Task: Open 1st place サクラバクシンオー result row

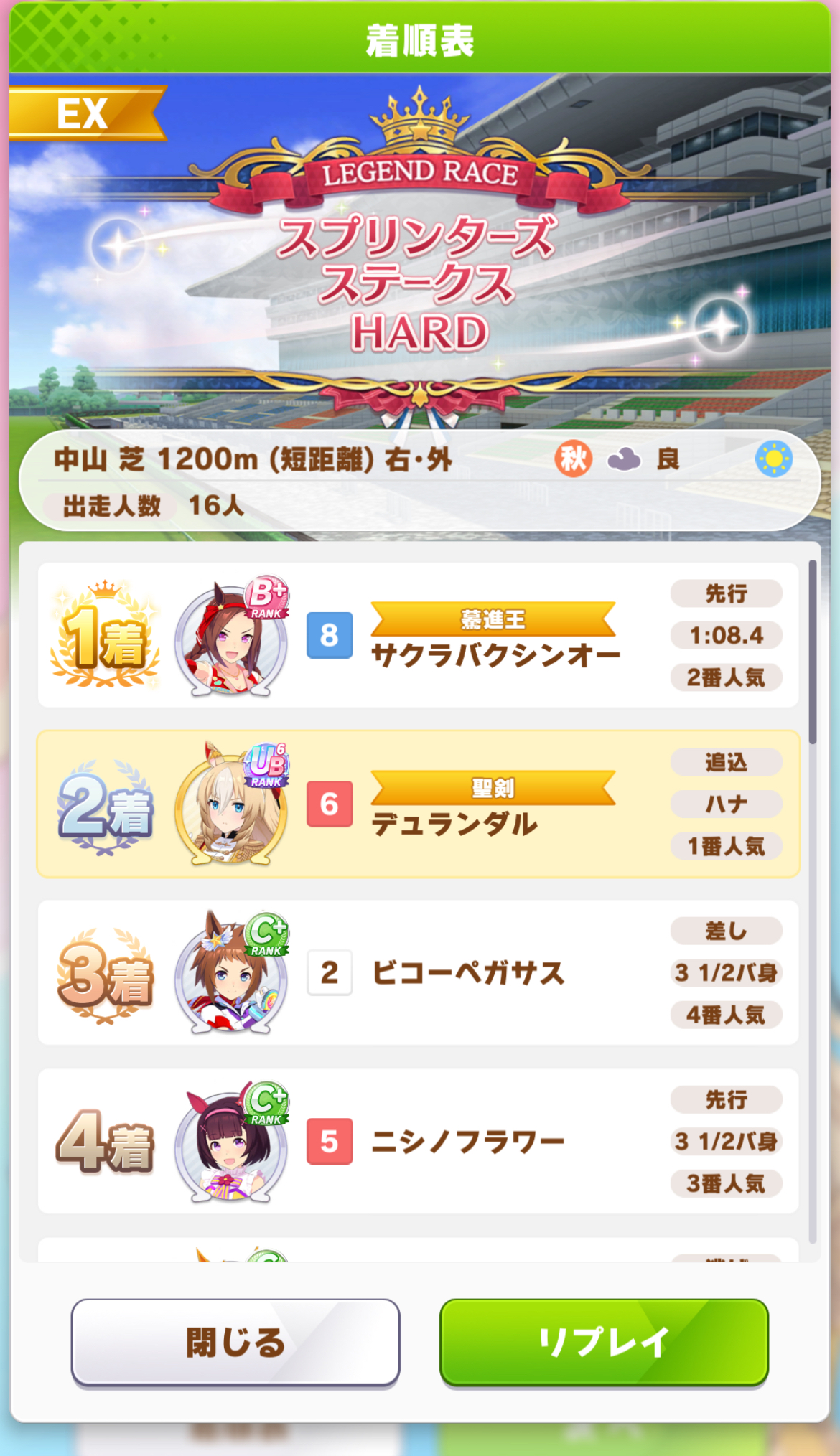Action: coord(418,635)
